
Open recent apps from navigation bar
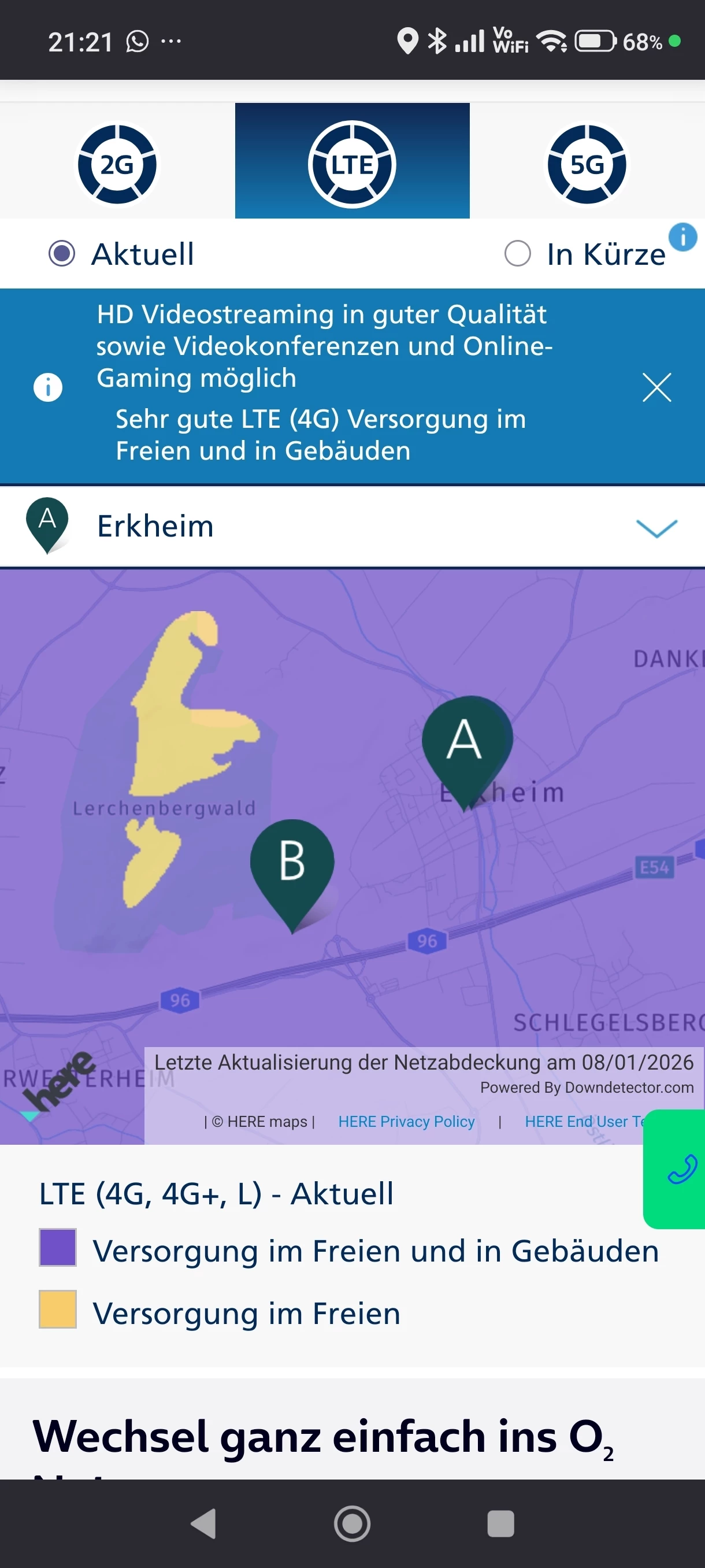tap(500, 1523)
